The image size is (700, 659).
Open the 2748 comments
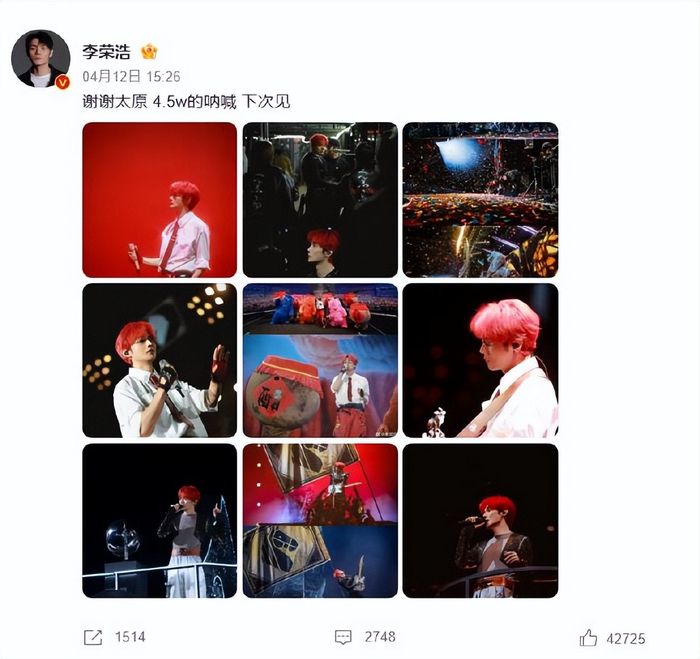point(343,637)
